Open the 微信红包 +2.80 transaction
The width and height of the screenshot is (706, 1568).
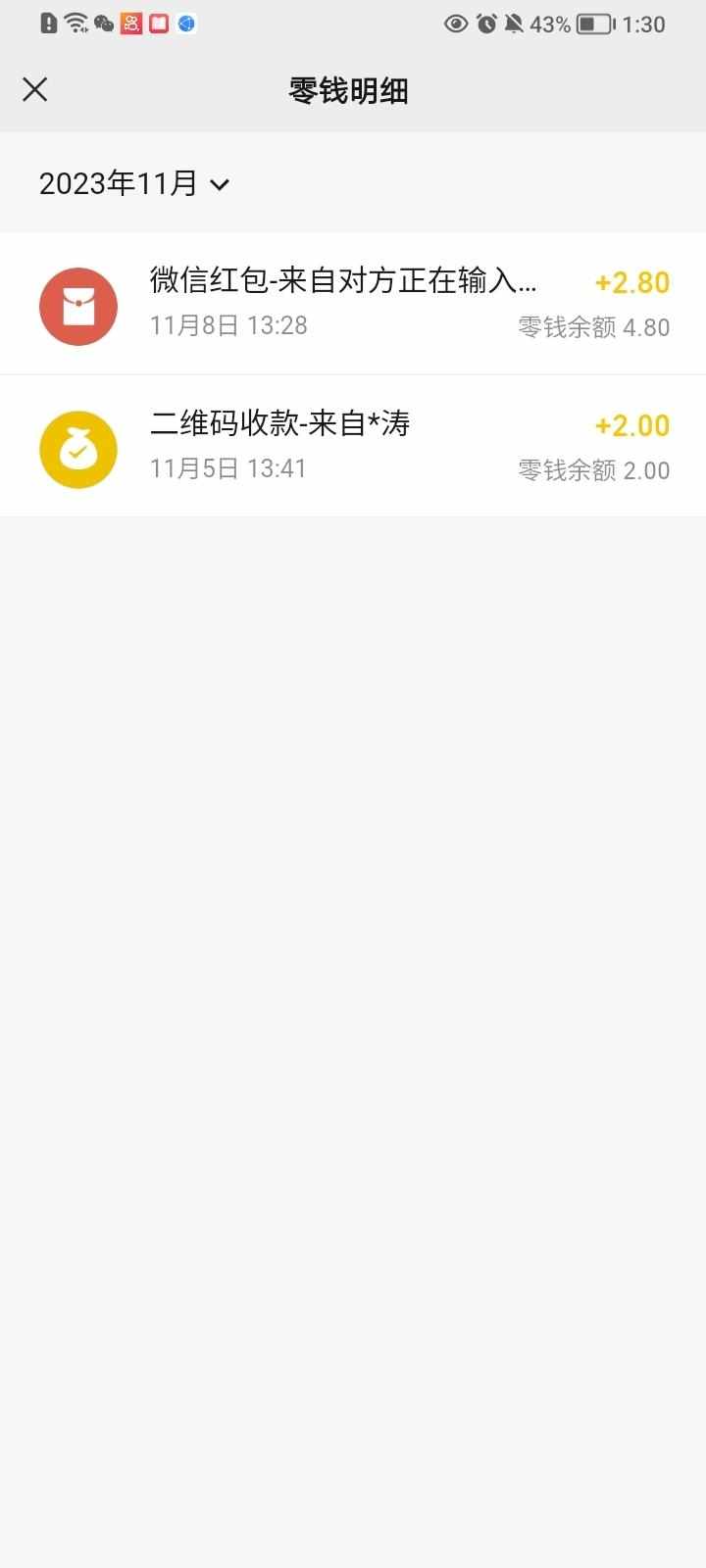click(353, 304)
